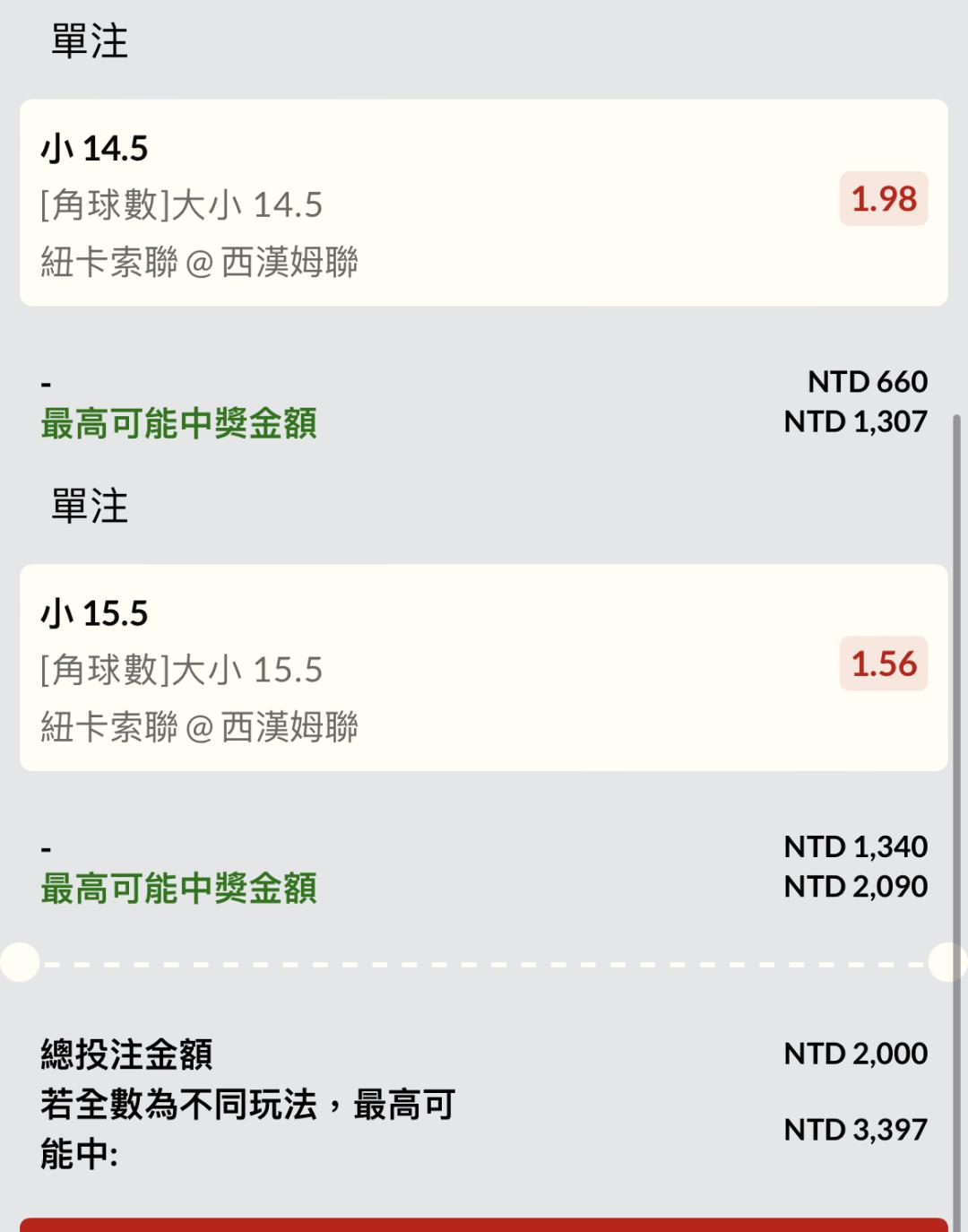Tap the red button below the bet total
The image size is (968, 1232).
(x=483, y=1225)
